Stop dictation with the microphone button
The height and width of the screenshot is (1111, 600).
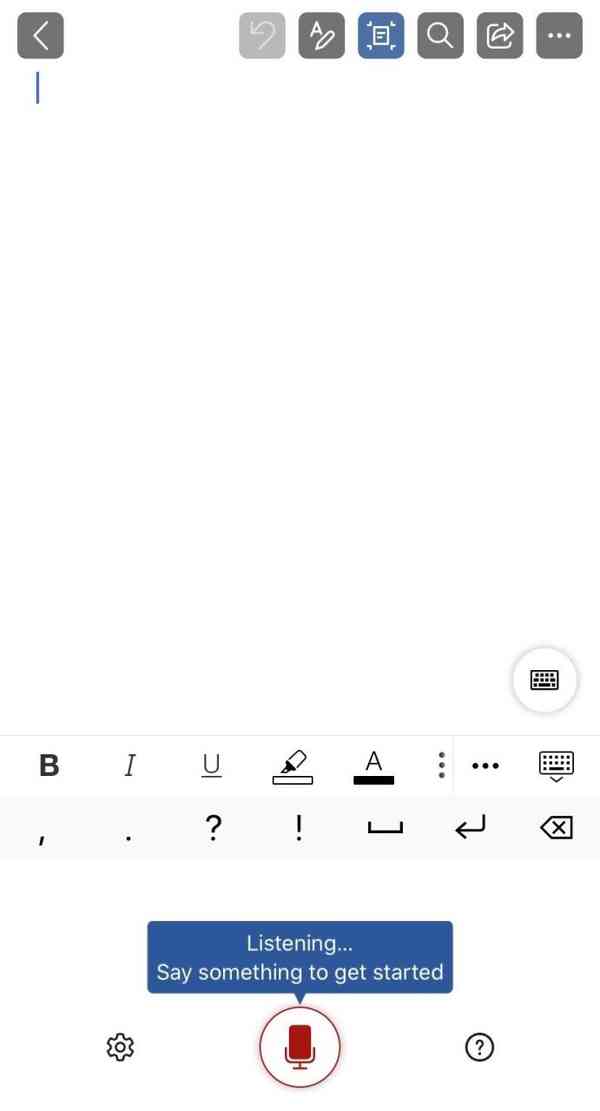[x=300, y=1047]
